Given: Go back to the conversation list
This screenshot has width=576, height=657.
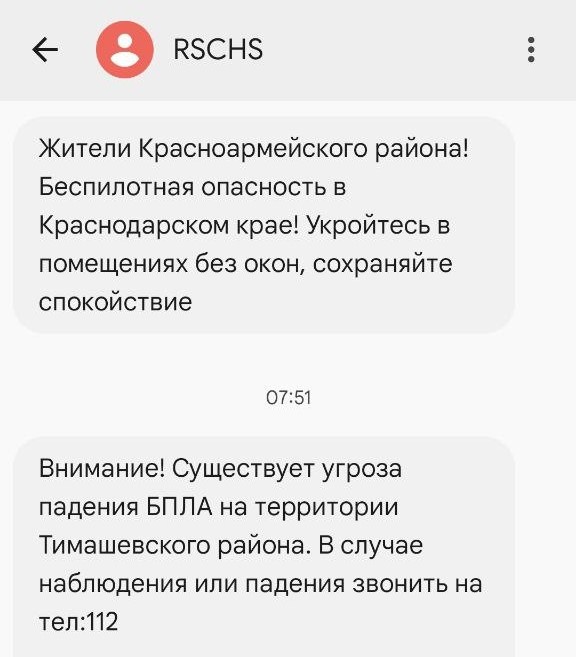Looking at the screenshot, I should coord(45,49).
